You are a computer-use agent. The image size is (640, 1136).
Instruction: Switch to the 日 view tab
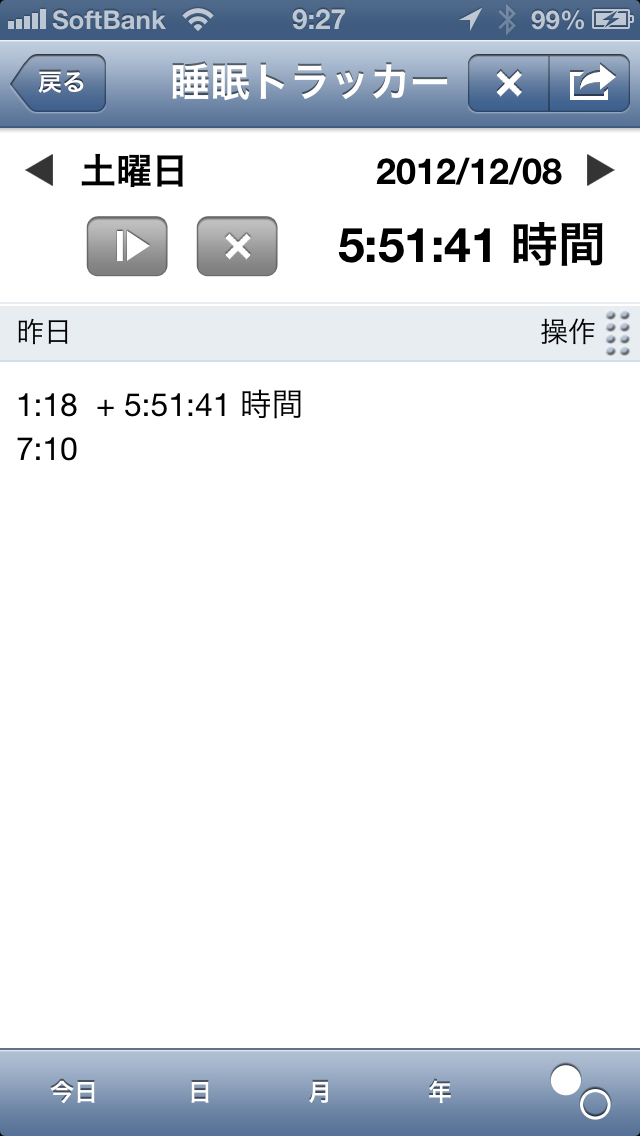coord(200,1092)
